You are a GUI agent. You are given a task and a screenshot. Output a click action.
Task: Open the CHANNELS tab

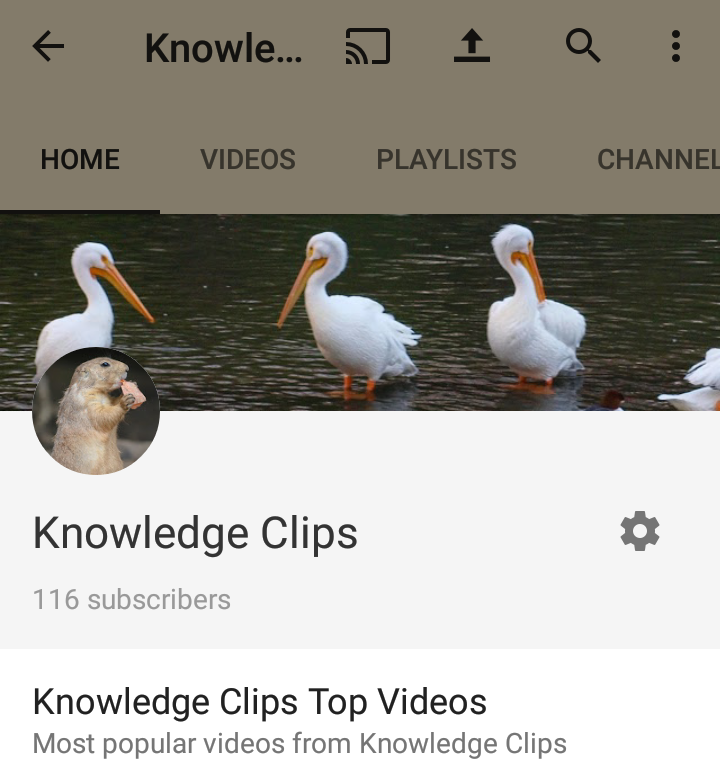click(658, 159)
